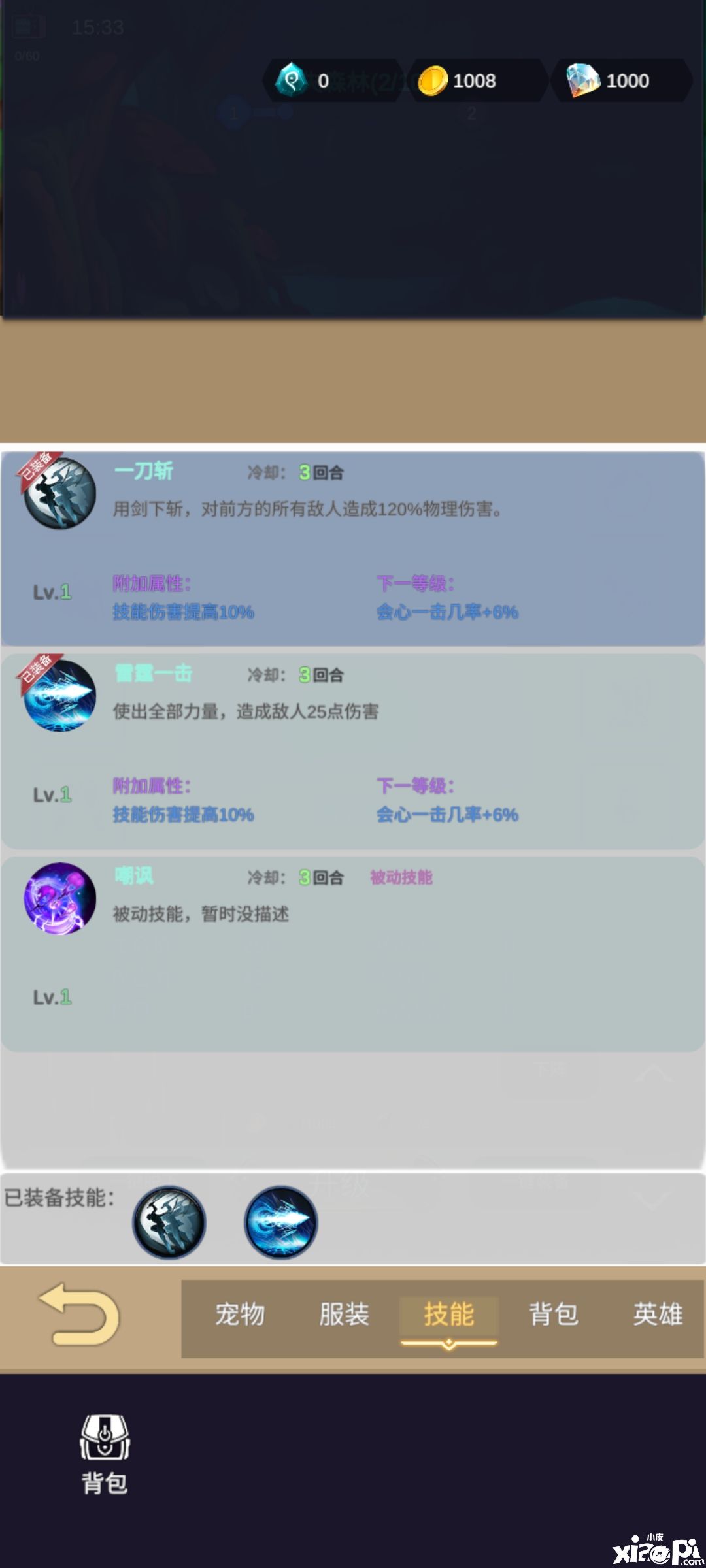Tap the equipped 雷霆一击 skill slot icon
The height and width of the screenshot is (1568, 706).
click(x=281, y=1222)
